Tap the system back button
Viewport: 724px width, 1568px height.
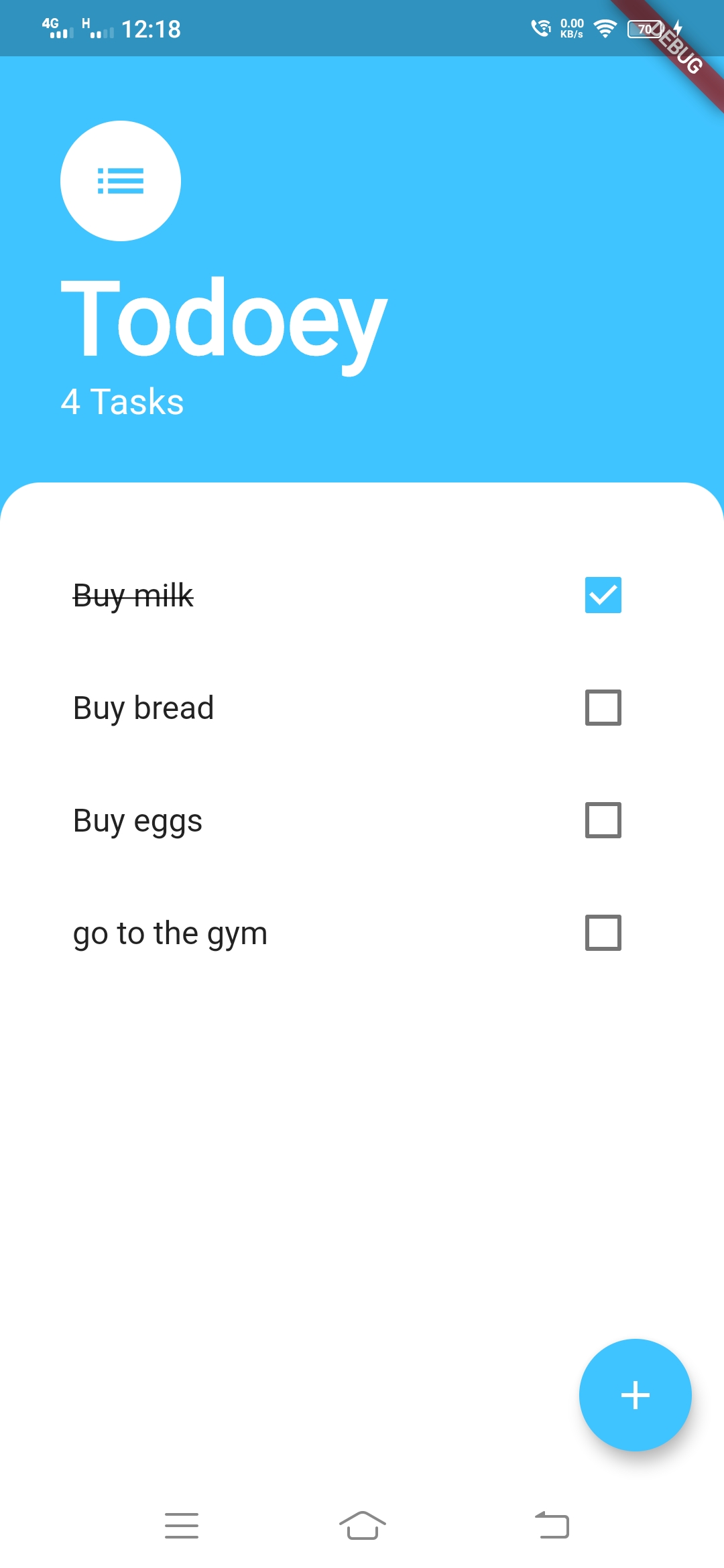point(552,1526)
